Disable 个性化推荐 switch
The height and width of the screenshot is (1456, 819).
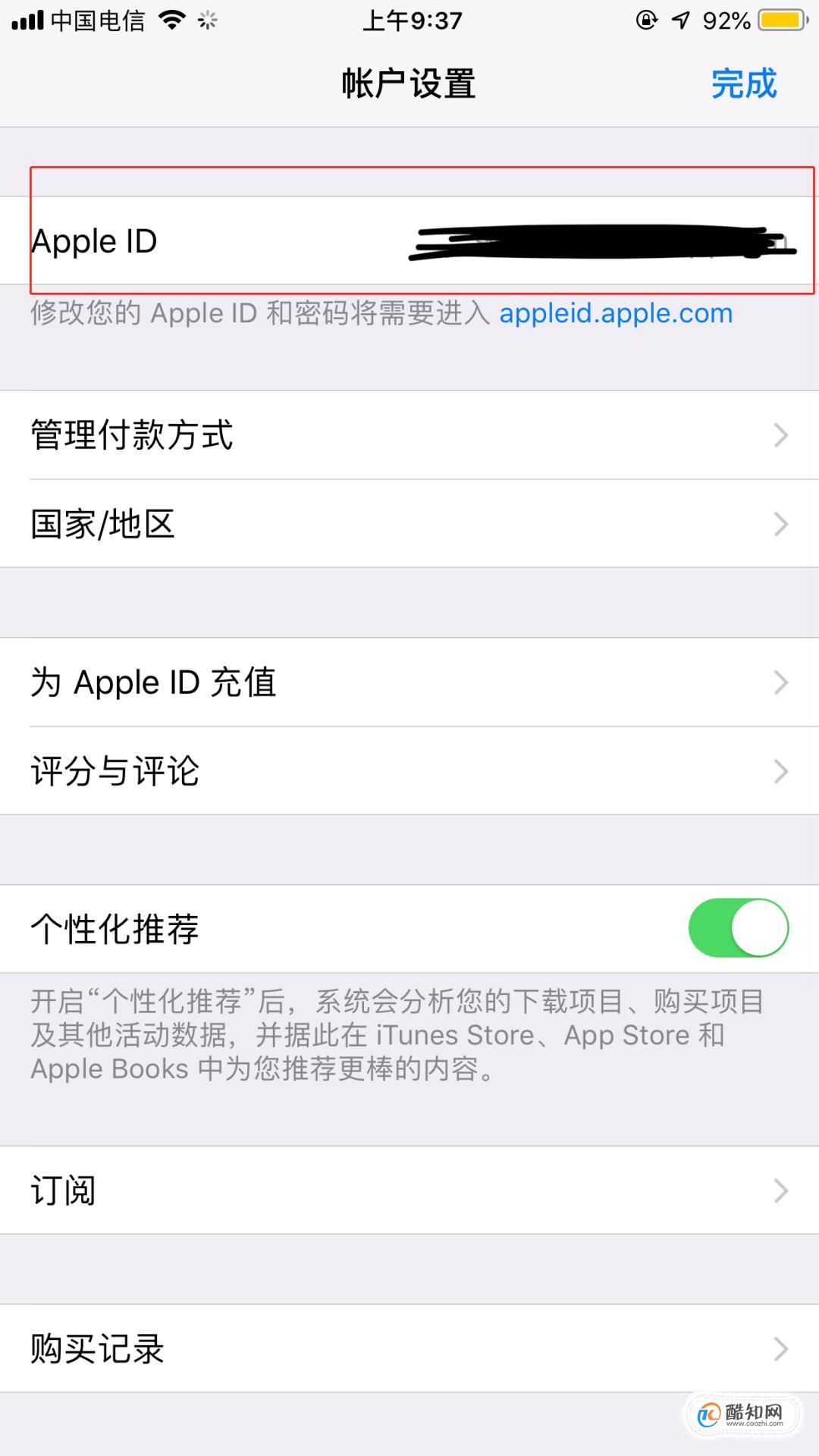(738, 928)
